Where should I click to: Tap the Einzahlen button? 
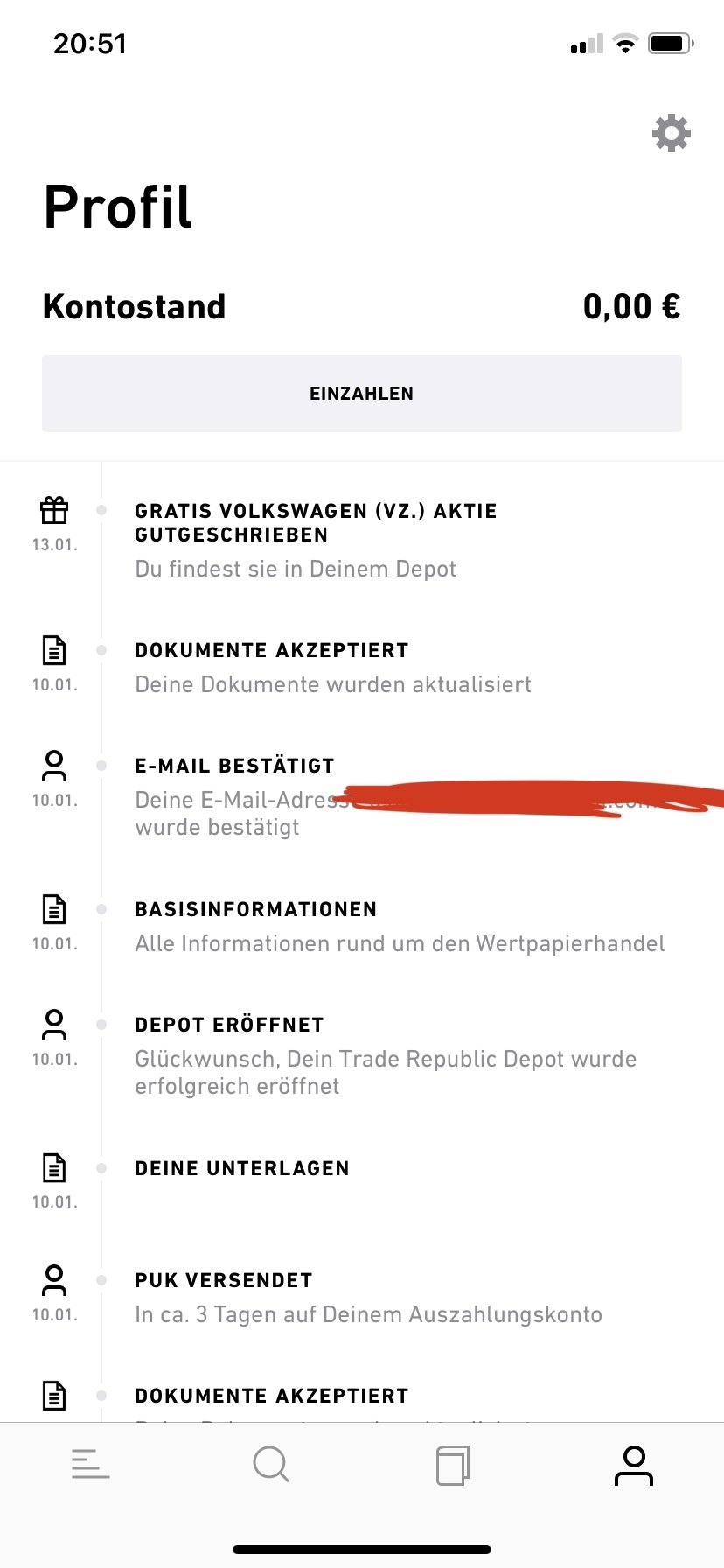point(362,394)
